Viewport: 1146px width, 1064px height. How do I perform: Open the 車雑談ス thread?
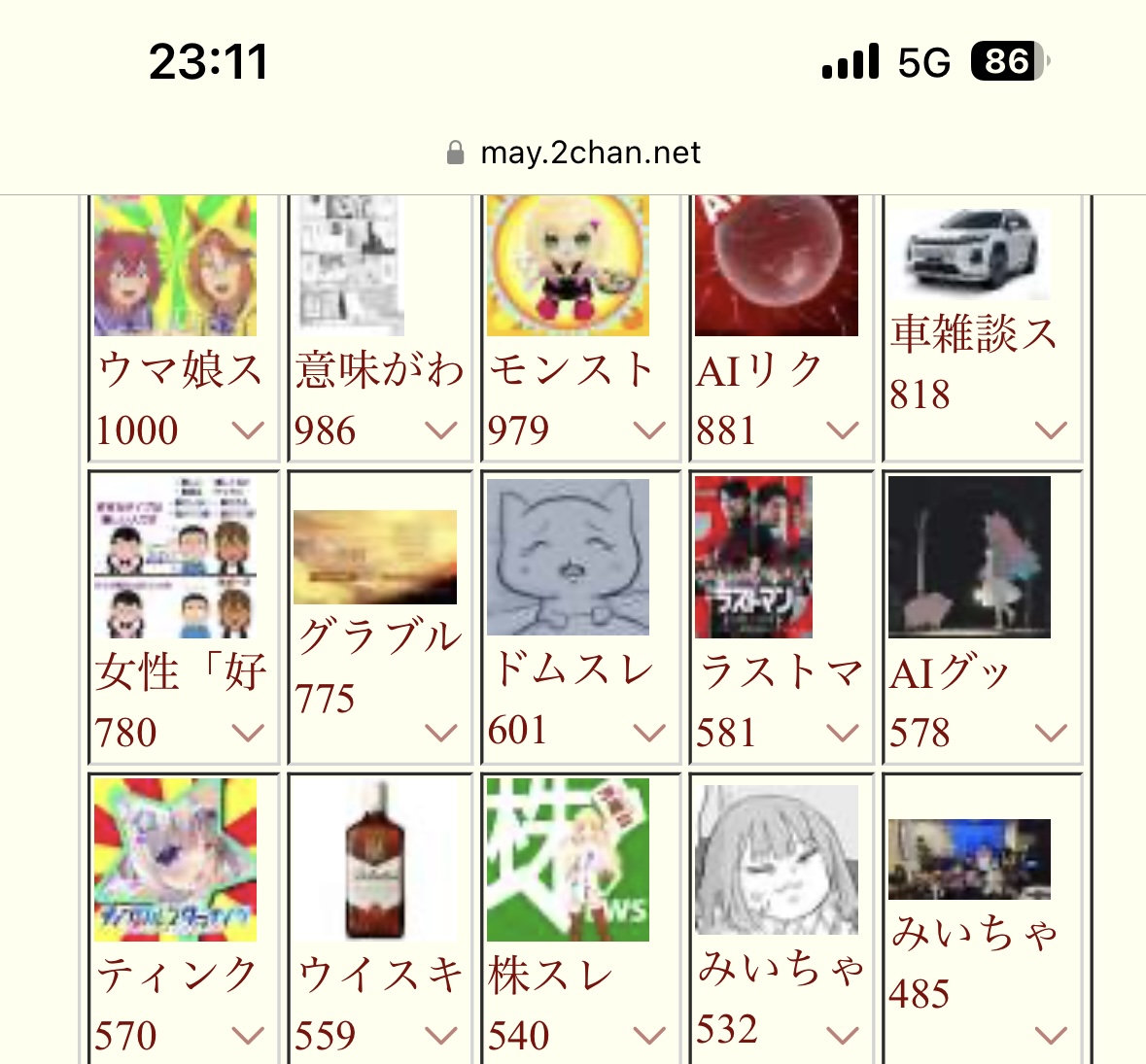click(x=973, y=333)
